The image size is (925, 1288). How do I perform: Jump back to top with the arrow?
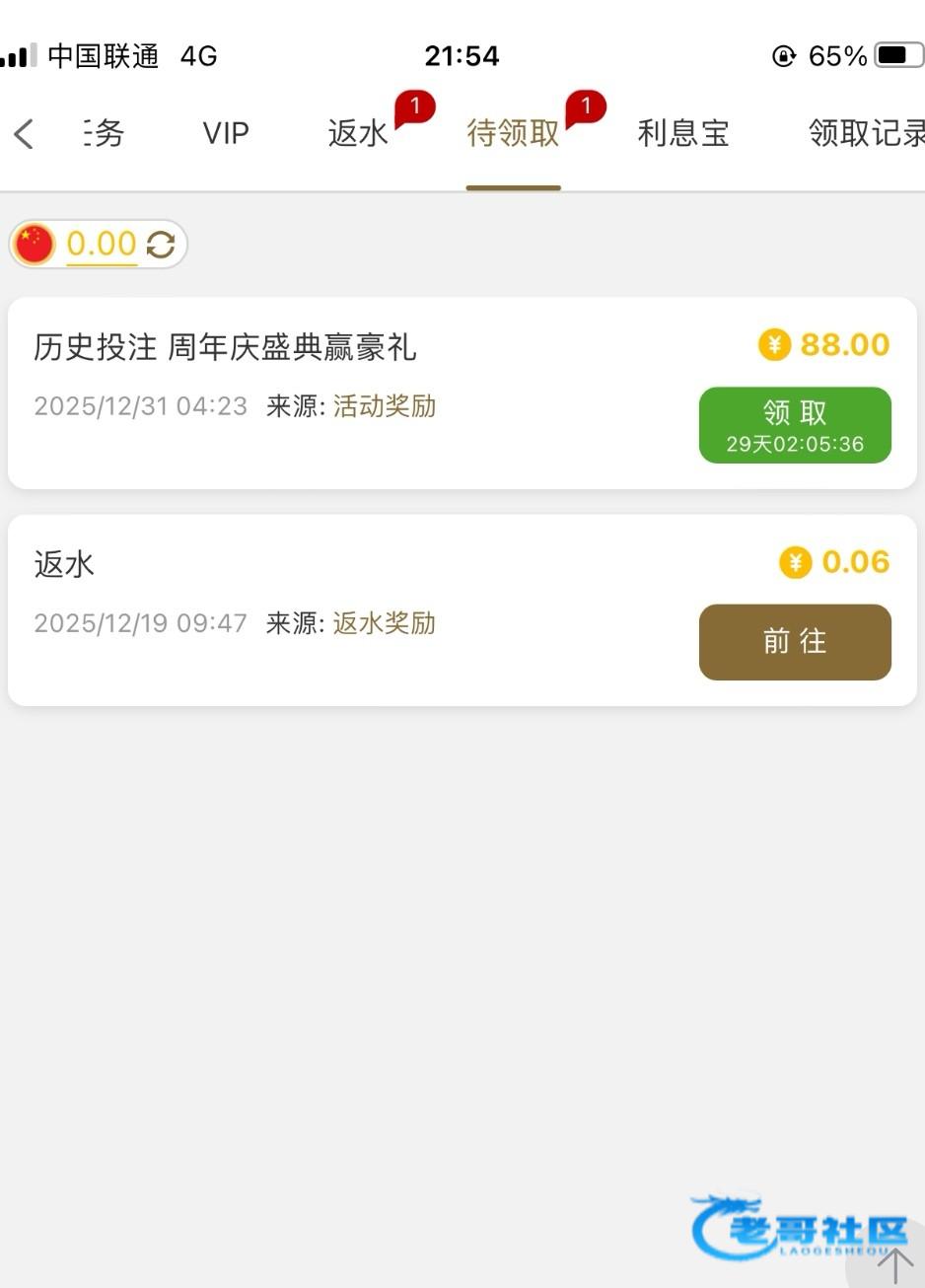[894, 1263]
